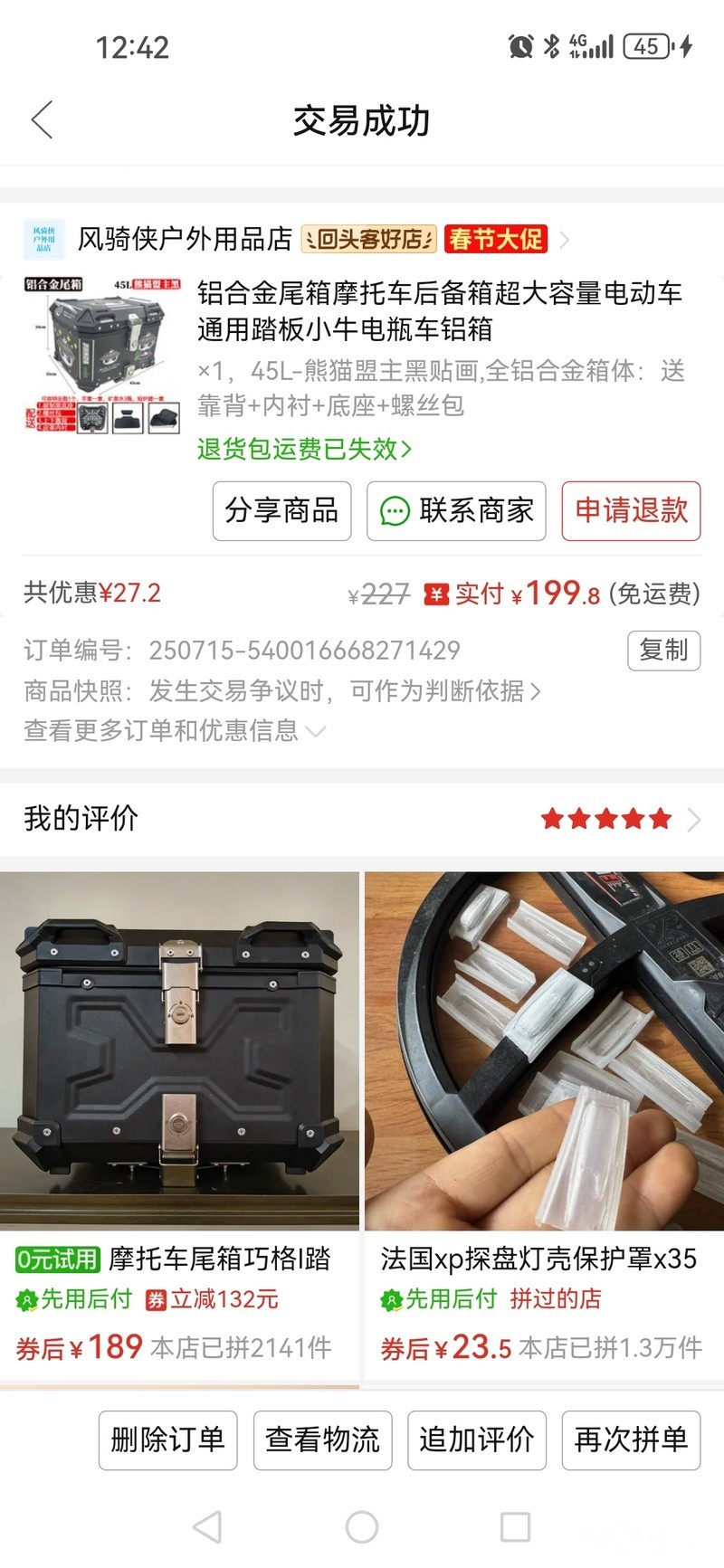This screenshot has width=724, height=1568.
Task: Contact the seller via 联系商家
Action: pyautogui.click(x=456, y=511)
